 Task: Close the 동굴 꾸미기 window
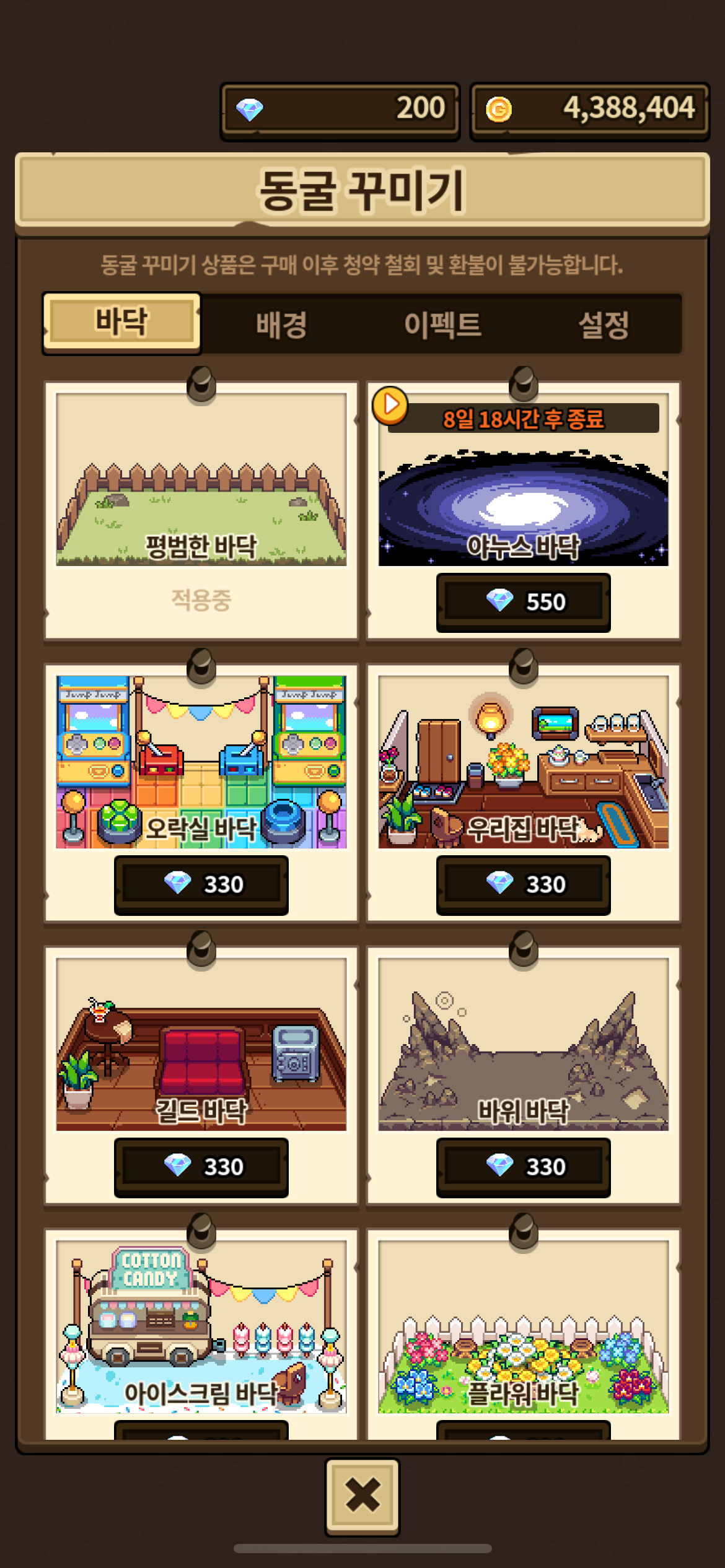(x=362, y=1496)
